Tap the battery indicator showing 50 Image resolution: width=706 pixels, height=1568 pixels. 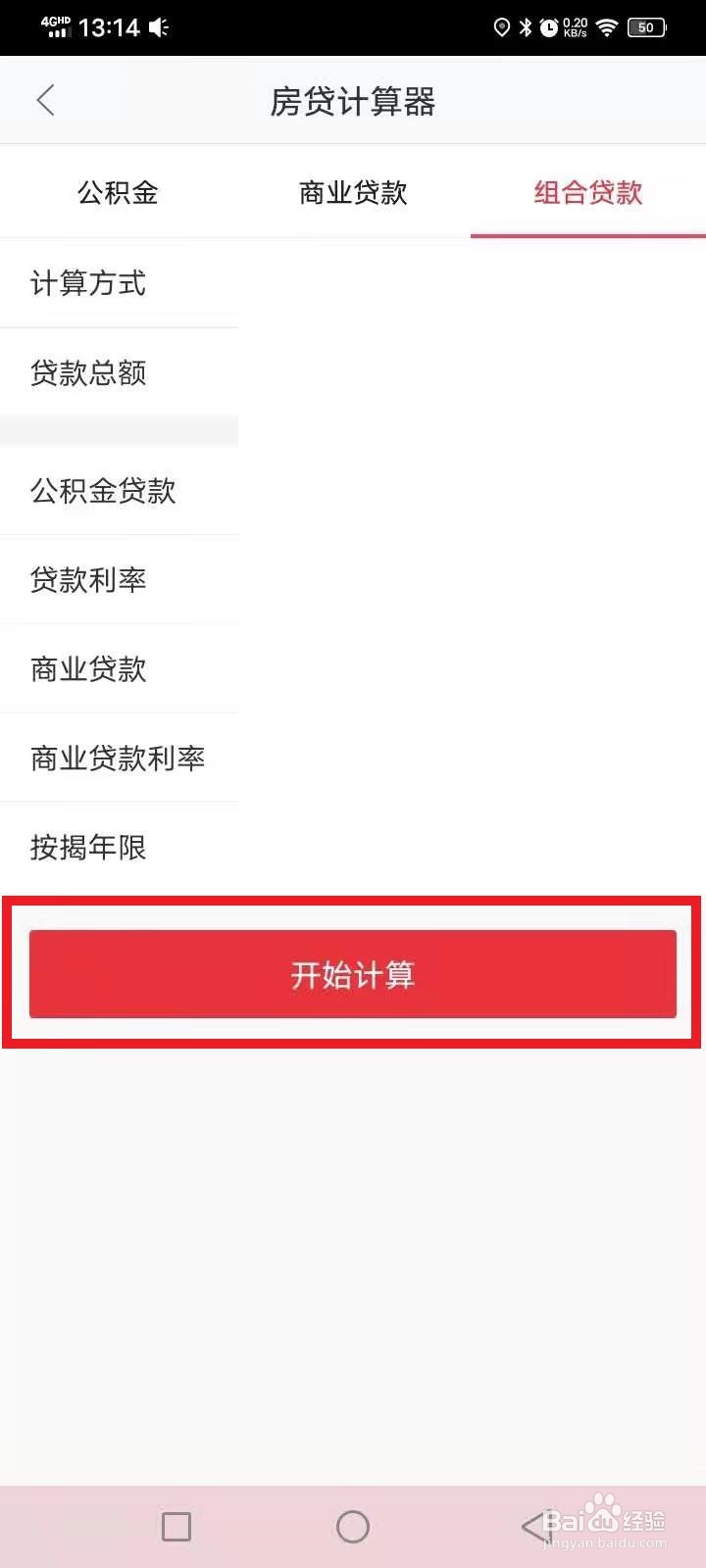pyautogui.click(x=647, y=26)
